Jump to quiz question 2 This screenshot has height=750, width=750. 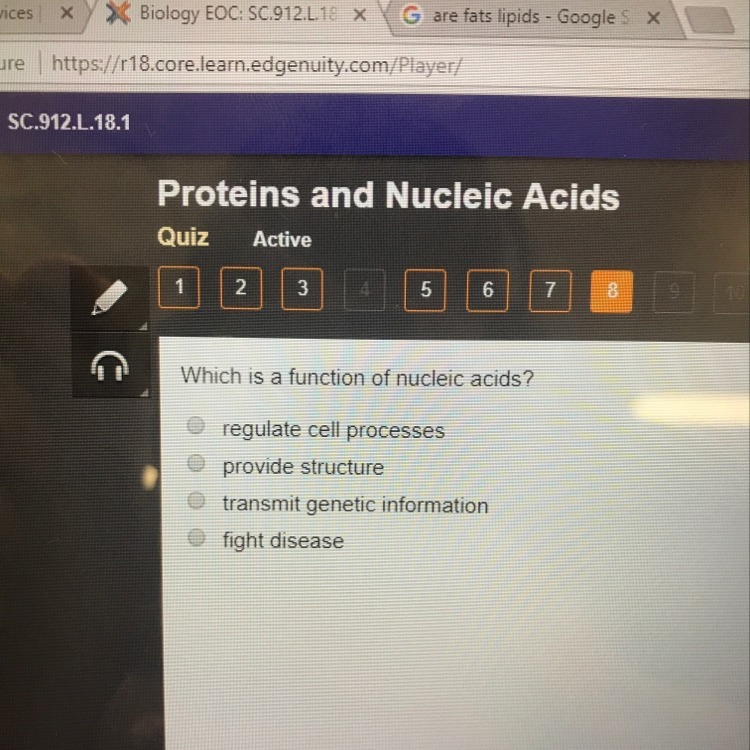click(241, 288)
